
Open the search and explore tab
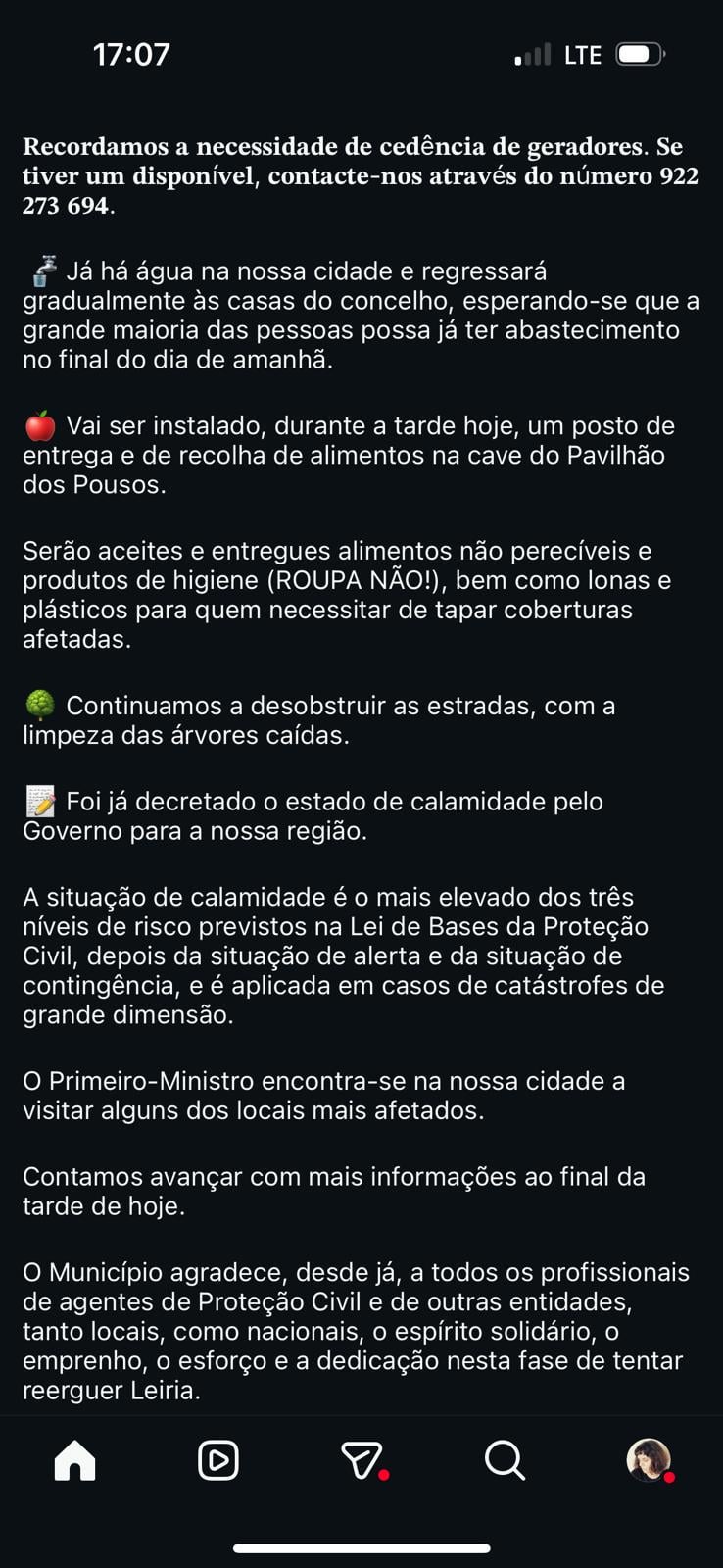[505, 1460]
